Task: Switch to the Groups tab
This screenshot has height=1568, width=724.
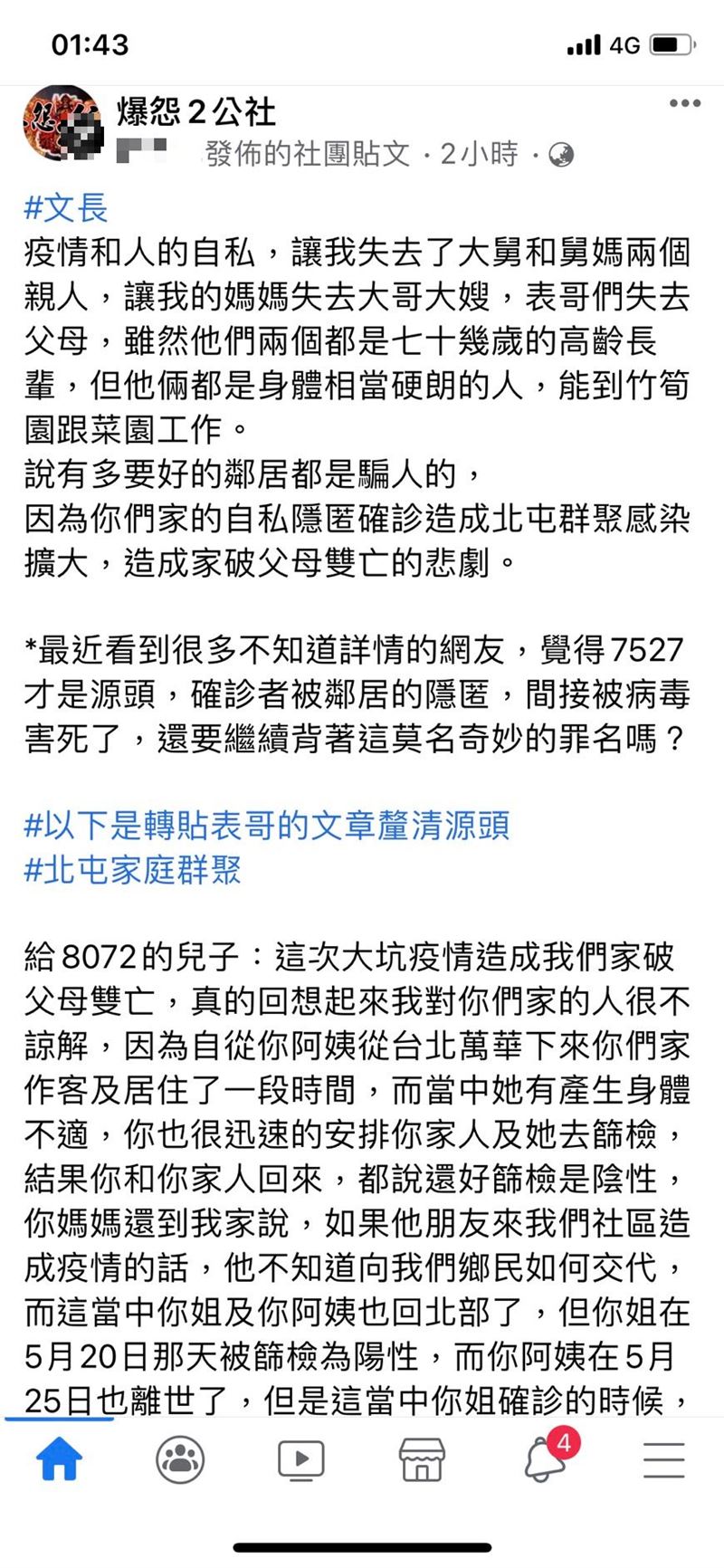Action: [x=180, y=1459]
